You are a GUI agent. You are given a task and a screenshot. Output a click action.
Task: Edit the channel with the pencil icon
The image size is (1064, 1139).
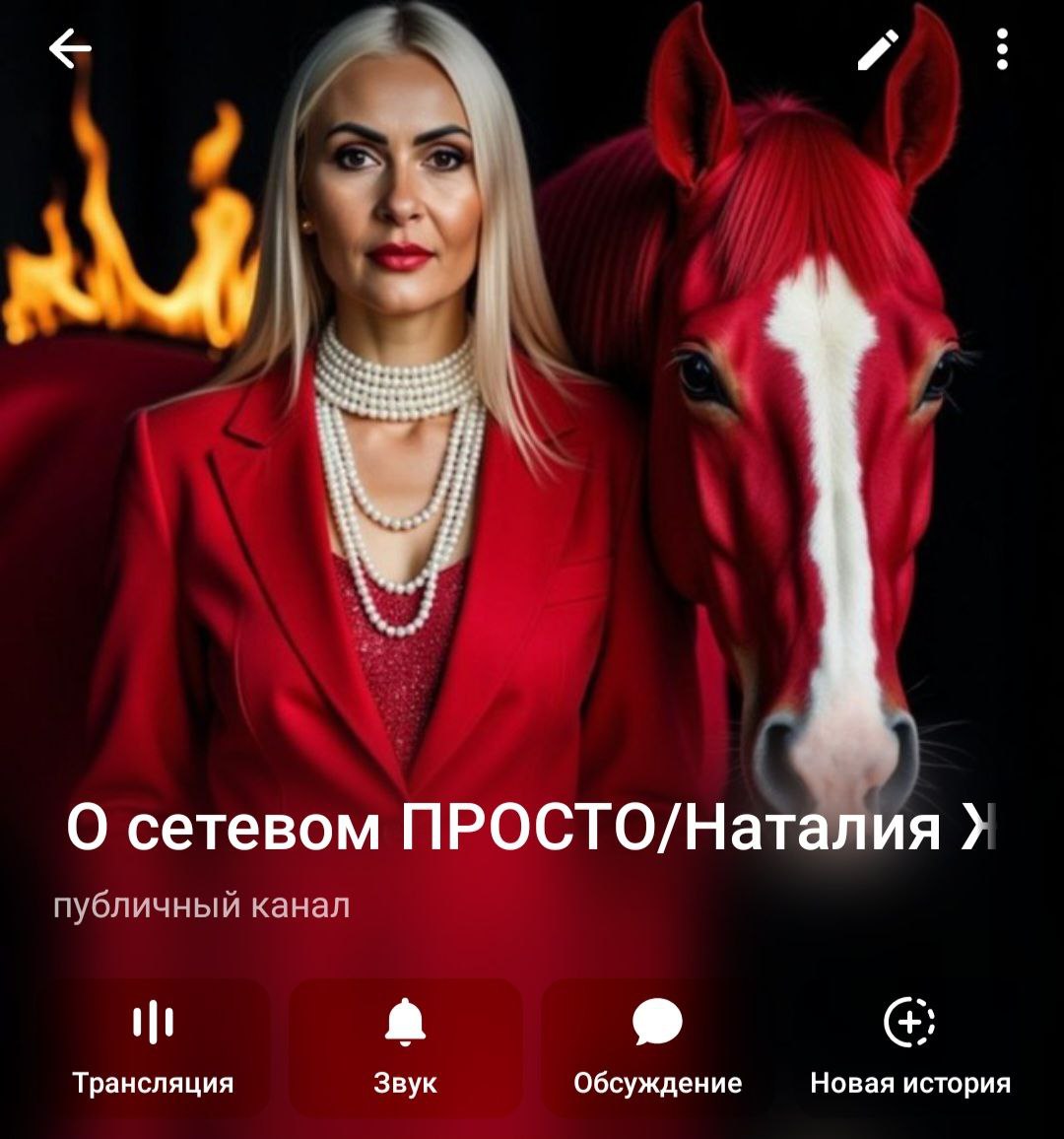[878, 49]
